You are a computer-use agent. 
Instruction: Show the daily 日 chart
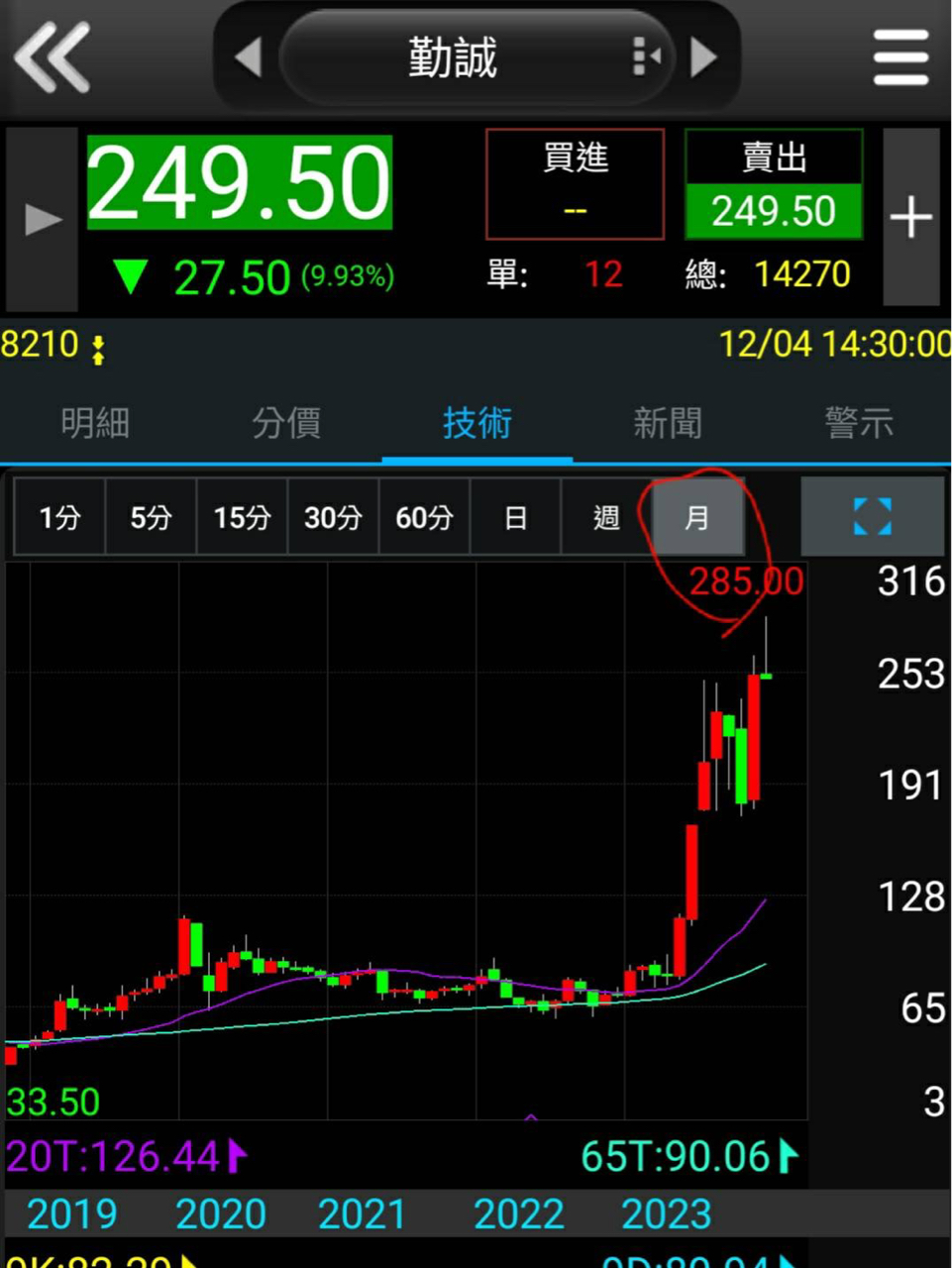pyautogui.click(x=515, y=517)
